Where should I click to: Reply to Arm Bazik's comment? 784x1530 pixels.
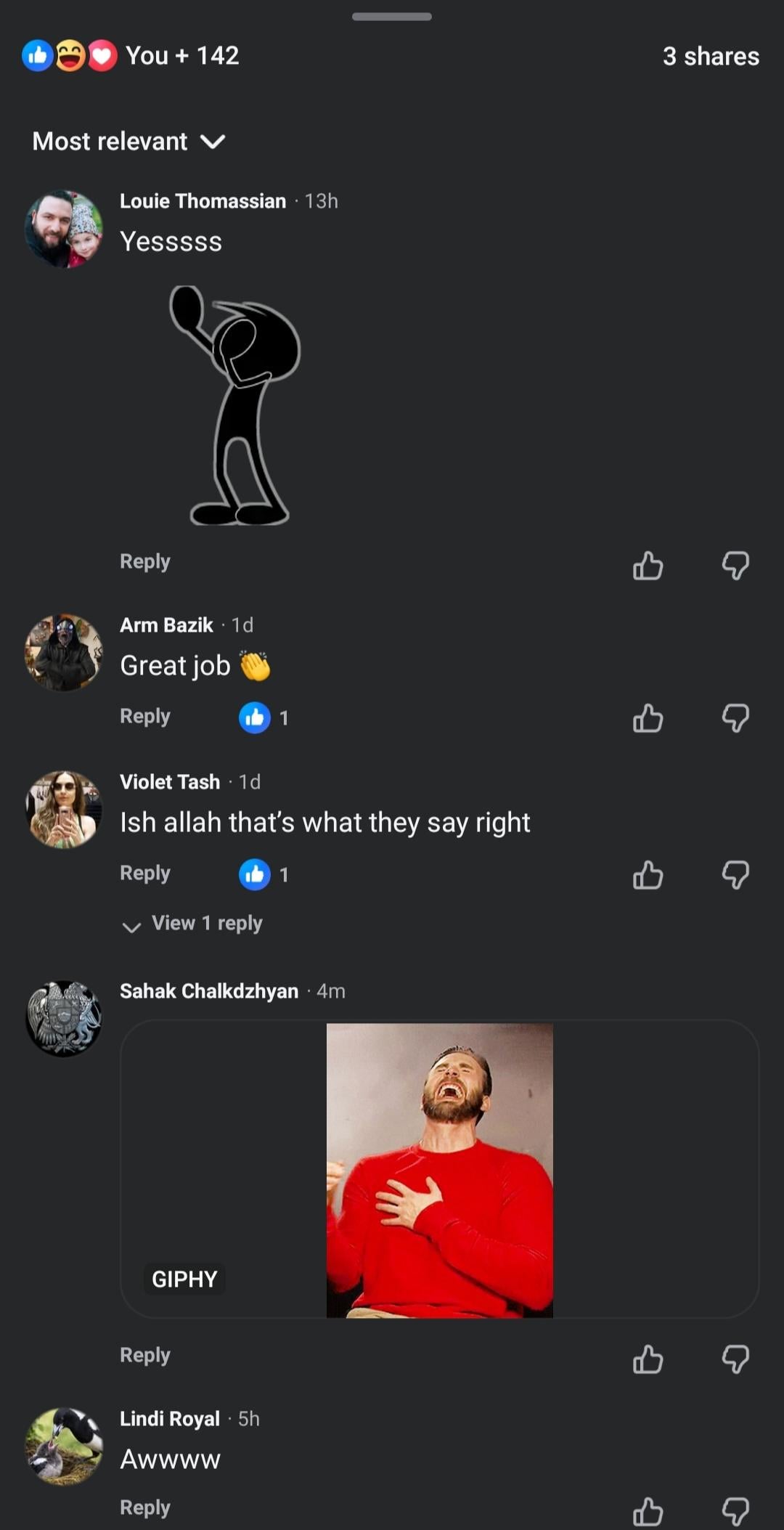coord(144,716)
